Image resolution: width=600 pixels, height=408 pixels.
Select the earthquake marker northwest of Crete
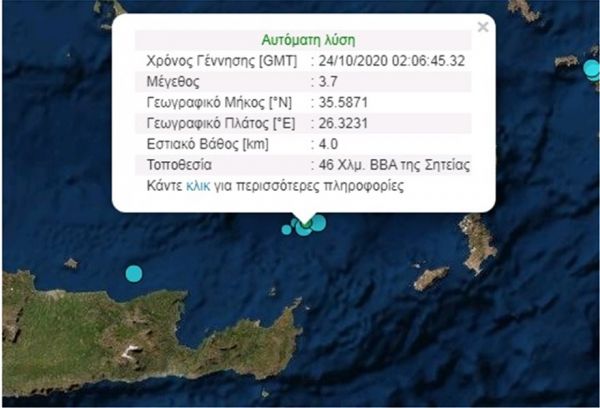[x=133, y=273]
